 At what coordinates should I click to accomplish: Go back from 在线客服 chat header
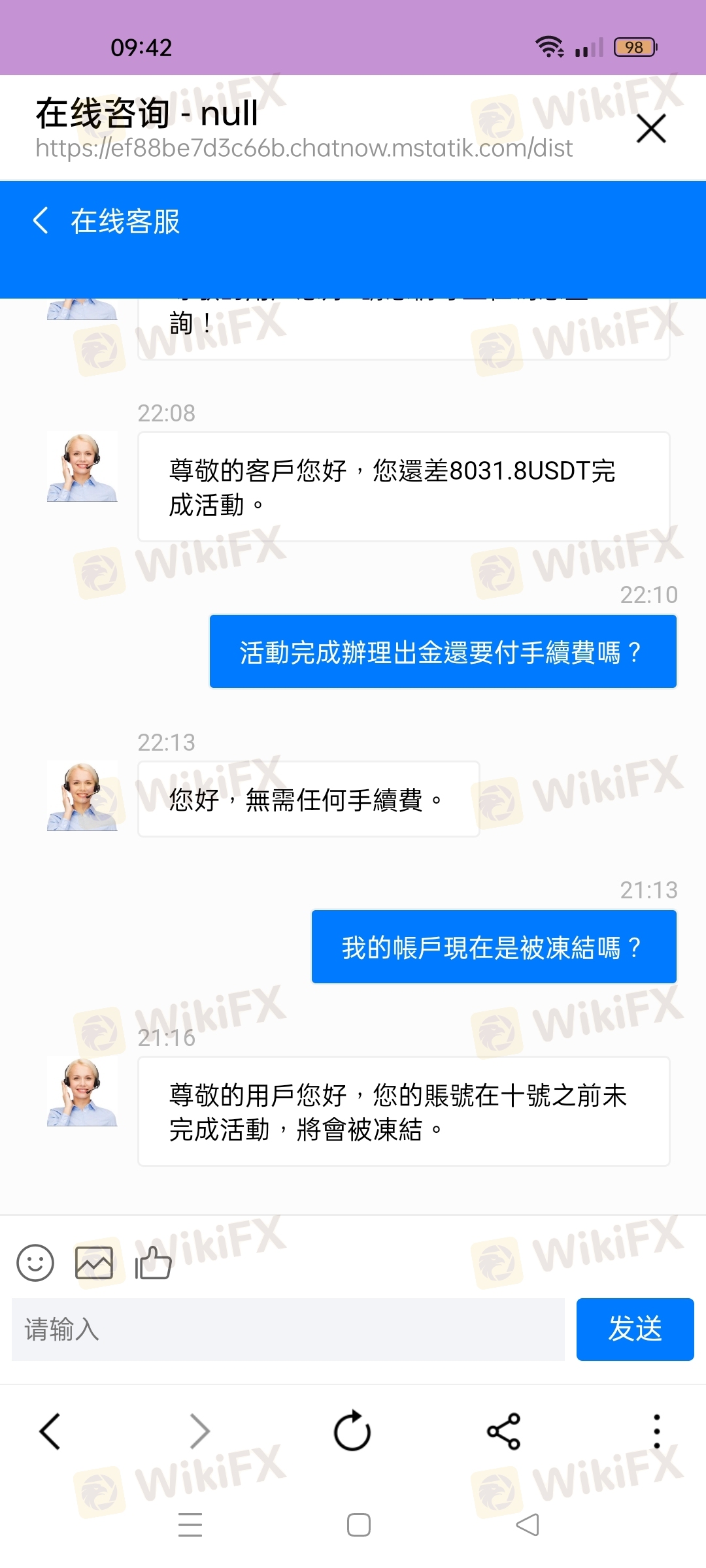click(41, 221)
